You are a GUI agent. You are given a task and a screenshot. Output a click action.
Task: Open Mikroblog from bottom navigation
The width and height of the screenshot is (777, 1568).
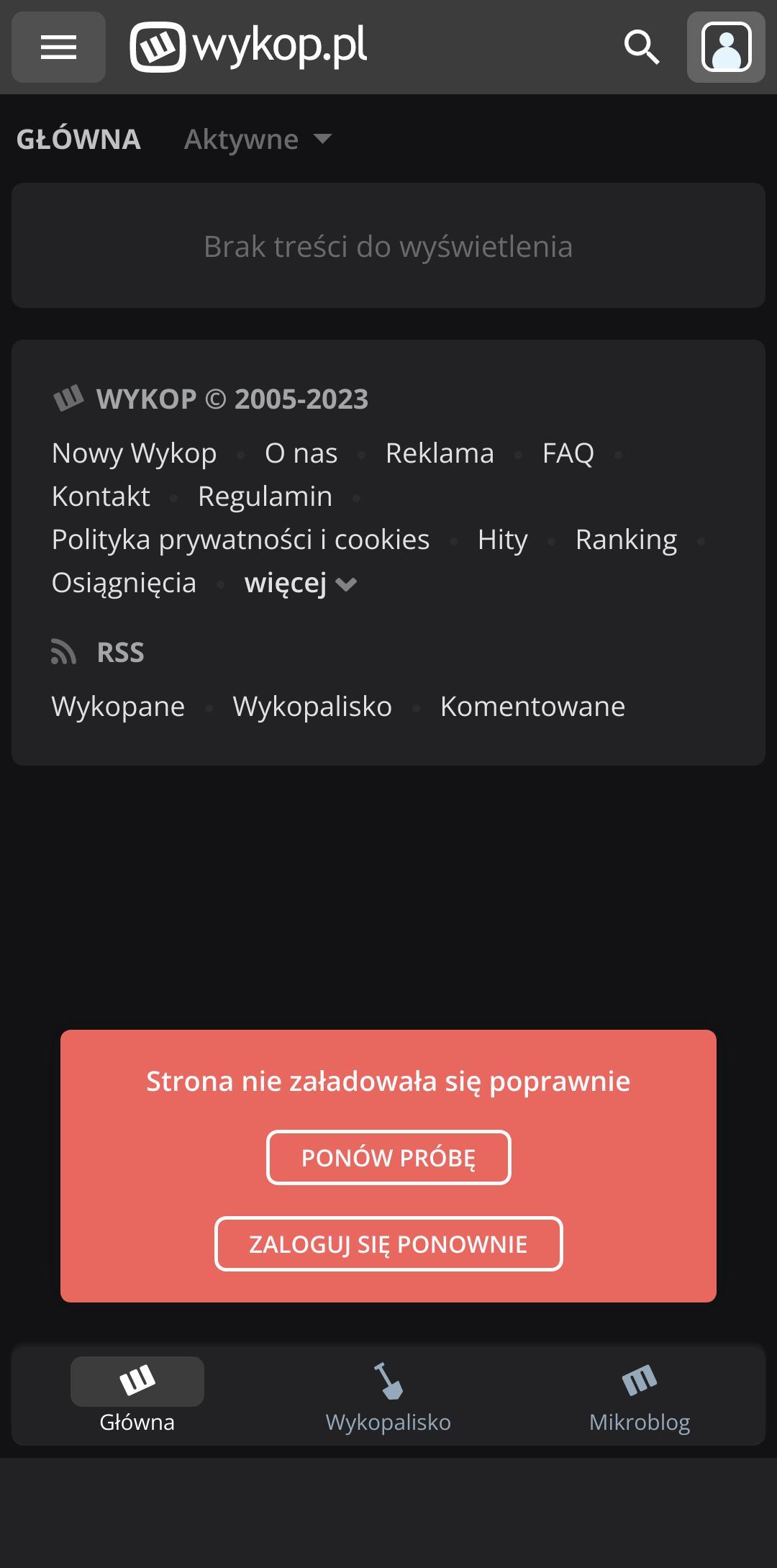click(639, 1396)
